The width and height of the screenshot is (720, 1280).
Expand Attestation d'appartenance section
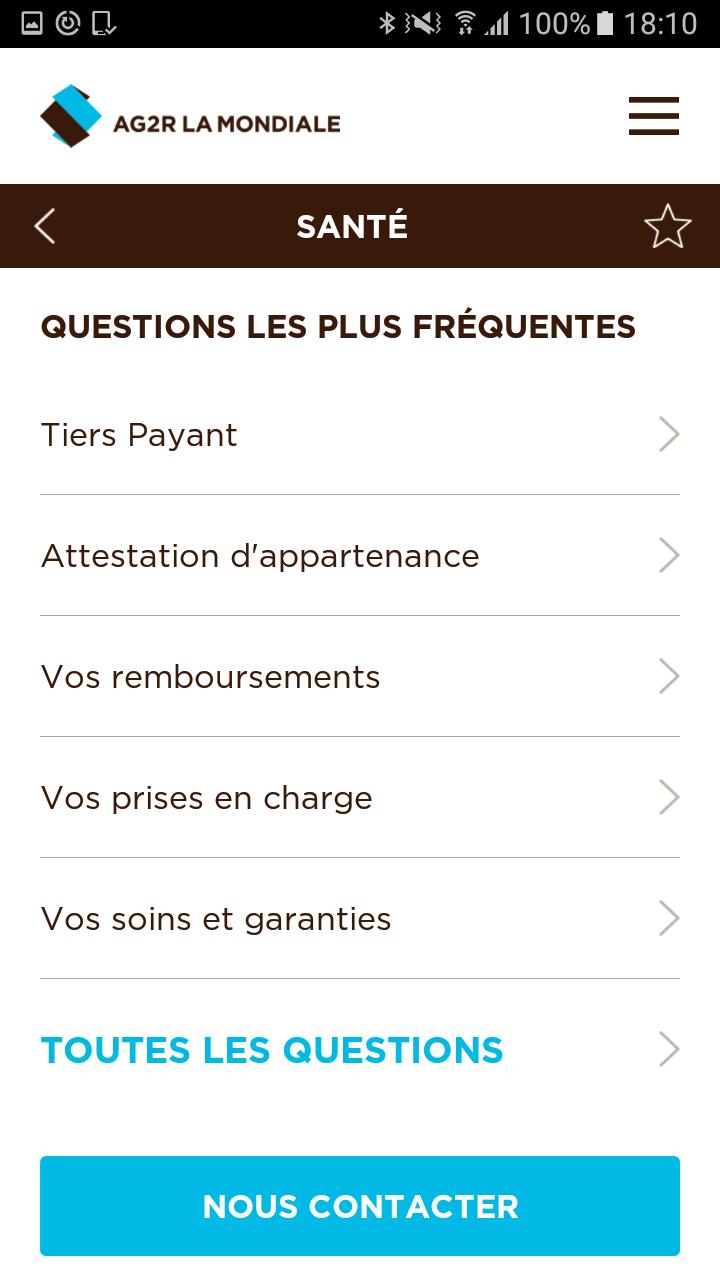pos(360,556)
